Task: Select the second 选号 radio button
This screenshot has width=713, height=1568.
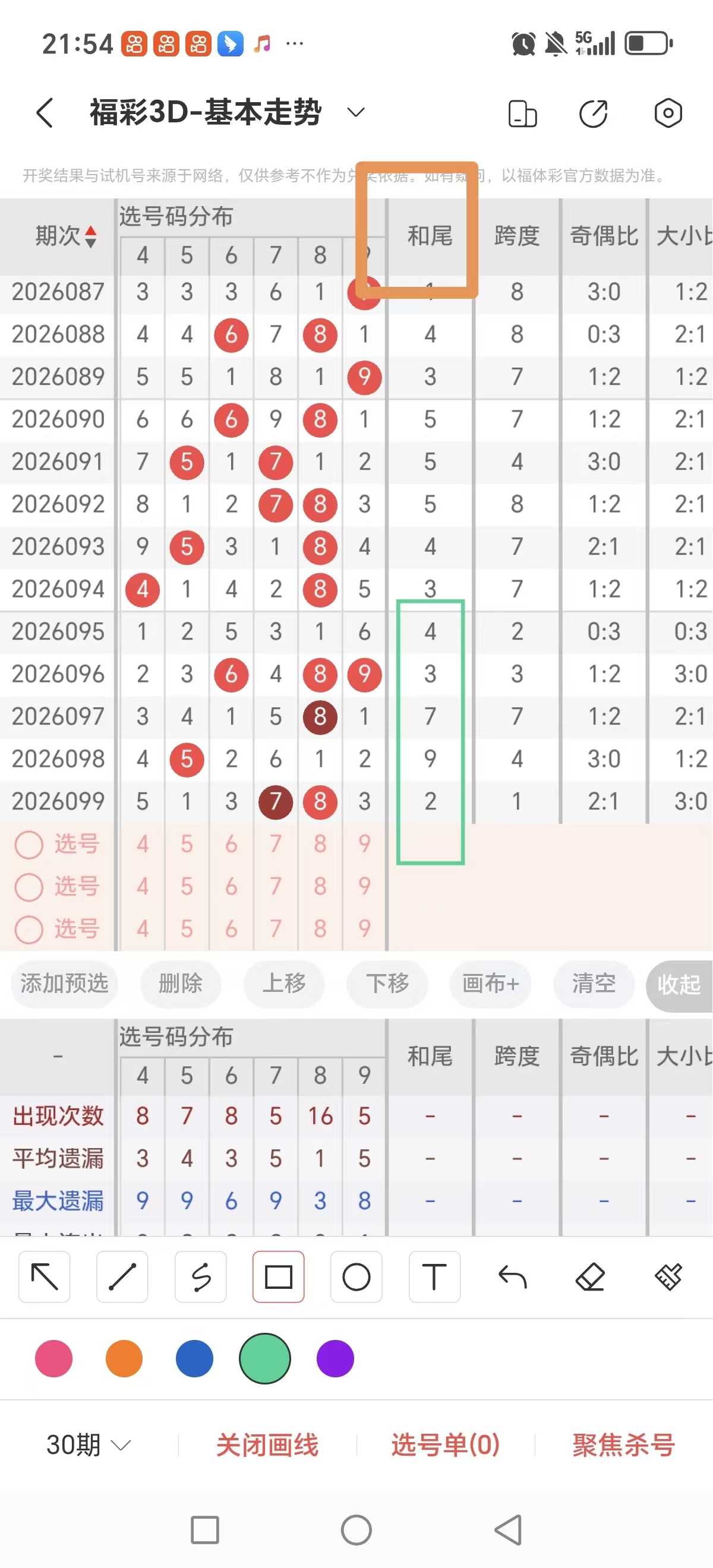Action: tap(29, 887)
